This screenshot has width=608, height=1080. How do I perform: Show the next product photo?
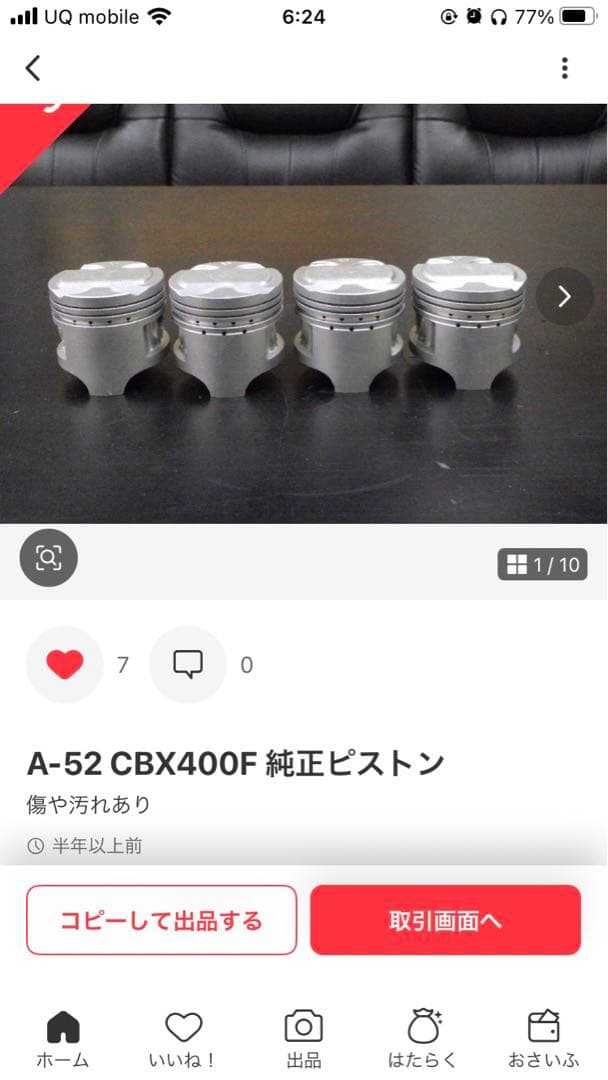564,296
